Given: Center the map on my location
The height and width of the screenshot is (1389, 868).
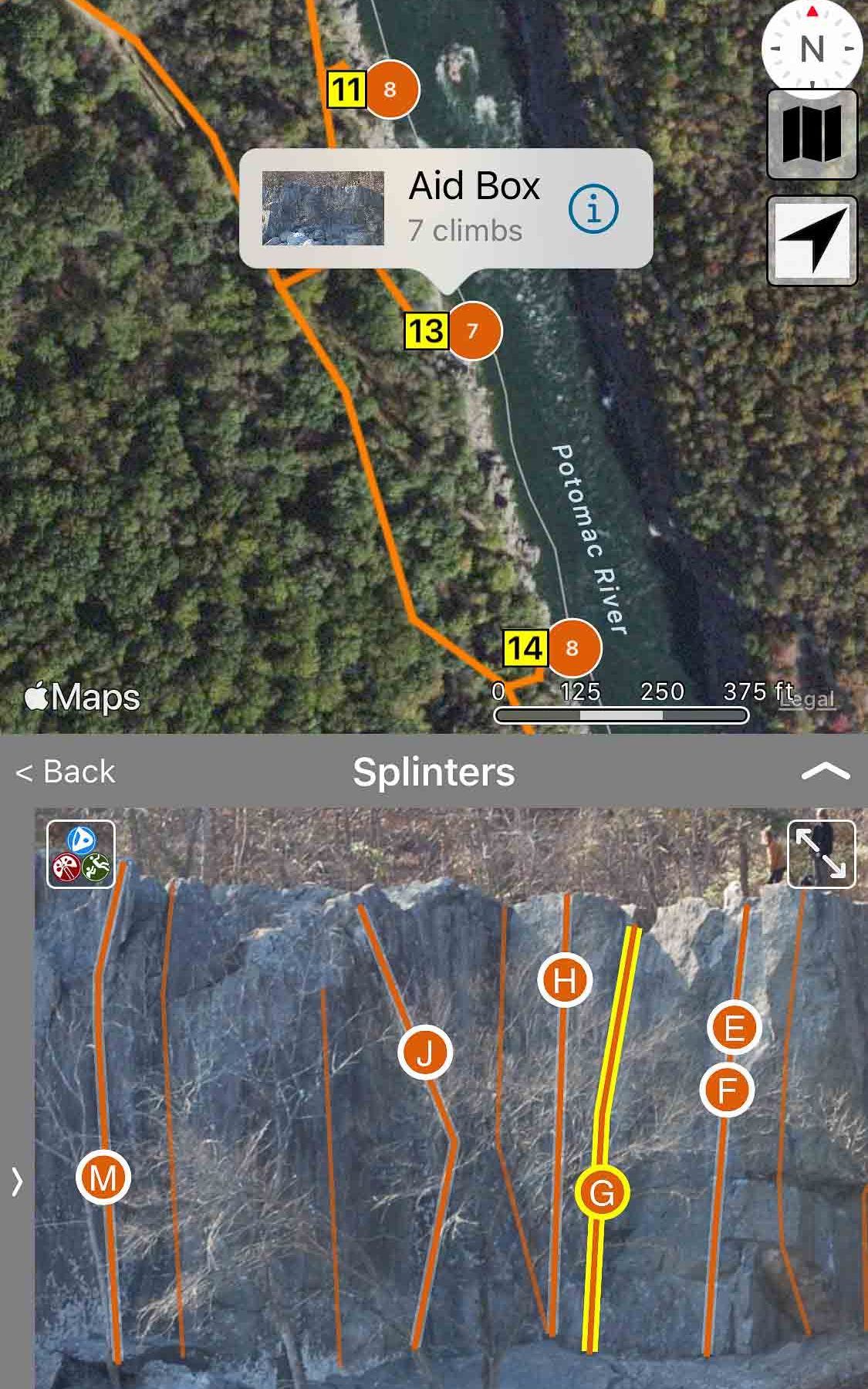Looking at the screenshot, I should pos(812,241).
